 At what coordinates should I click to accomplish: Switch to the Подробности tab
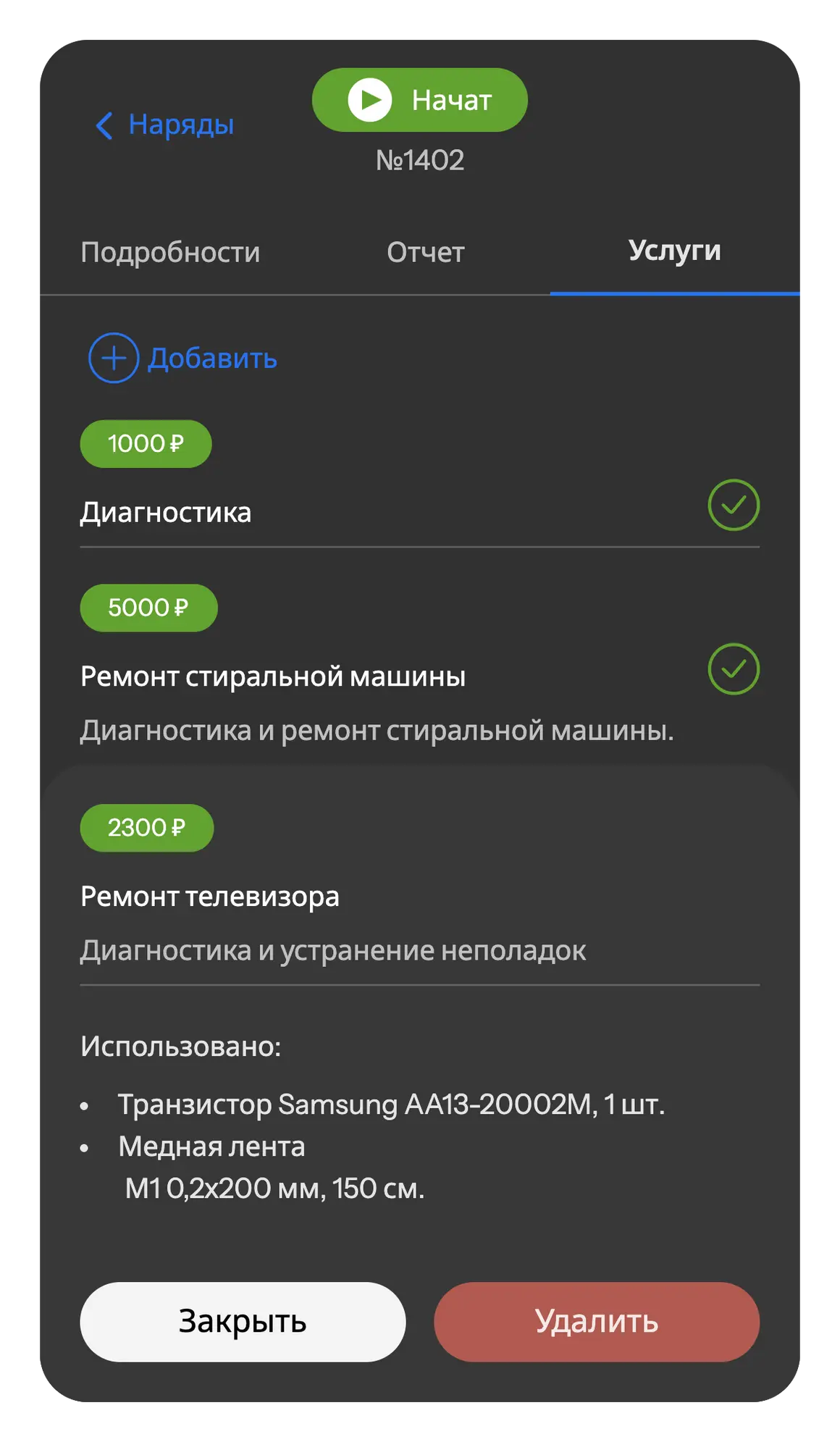tap(170, 252)
